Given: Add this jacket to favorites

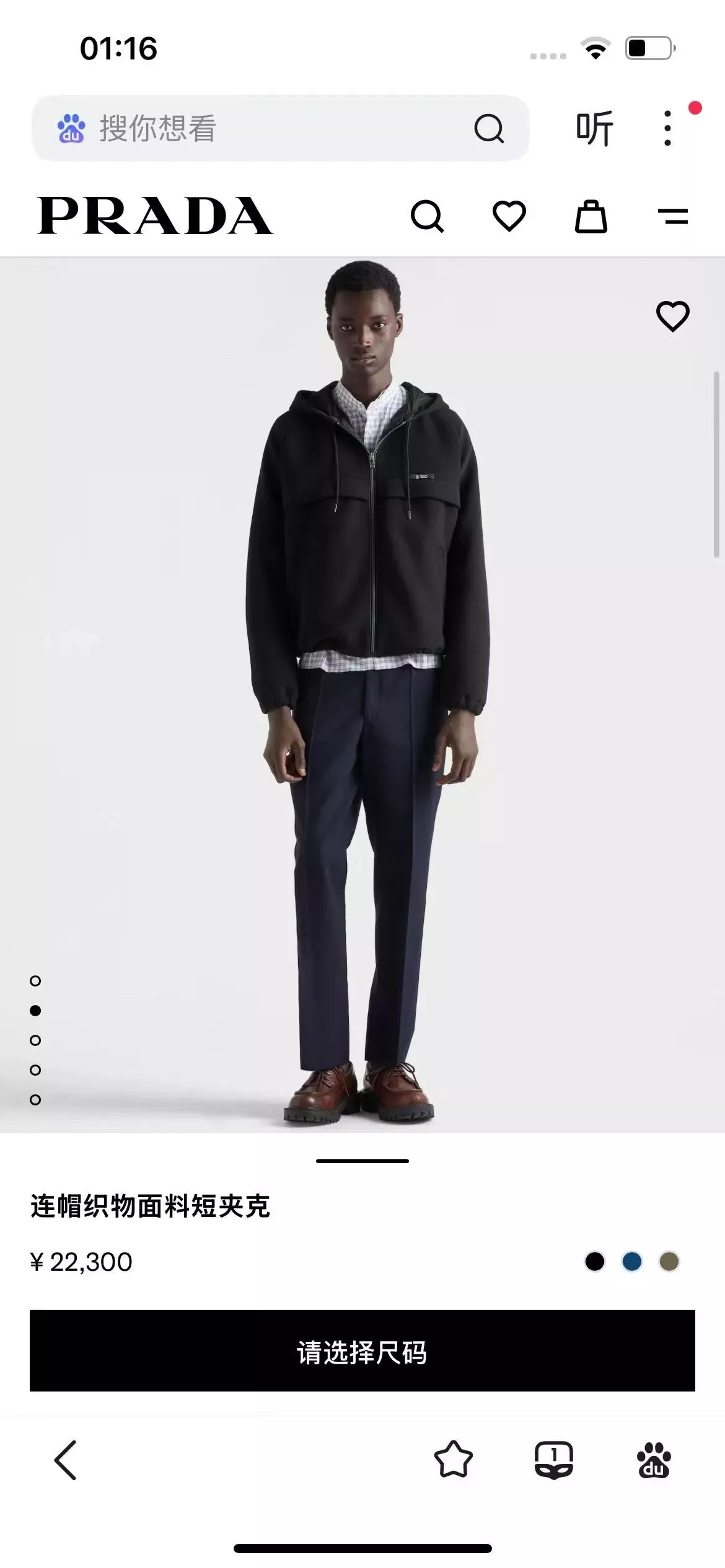Looking at the screenshot, I should pos(672,316).
